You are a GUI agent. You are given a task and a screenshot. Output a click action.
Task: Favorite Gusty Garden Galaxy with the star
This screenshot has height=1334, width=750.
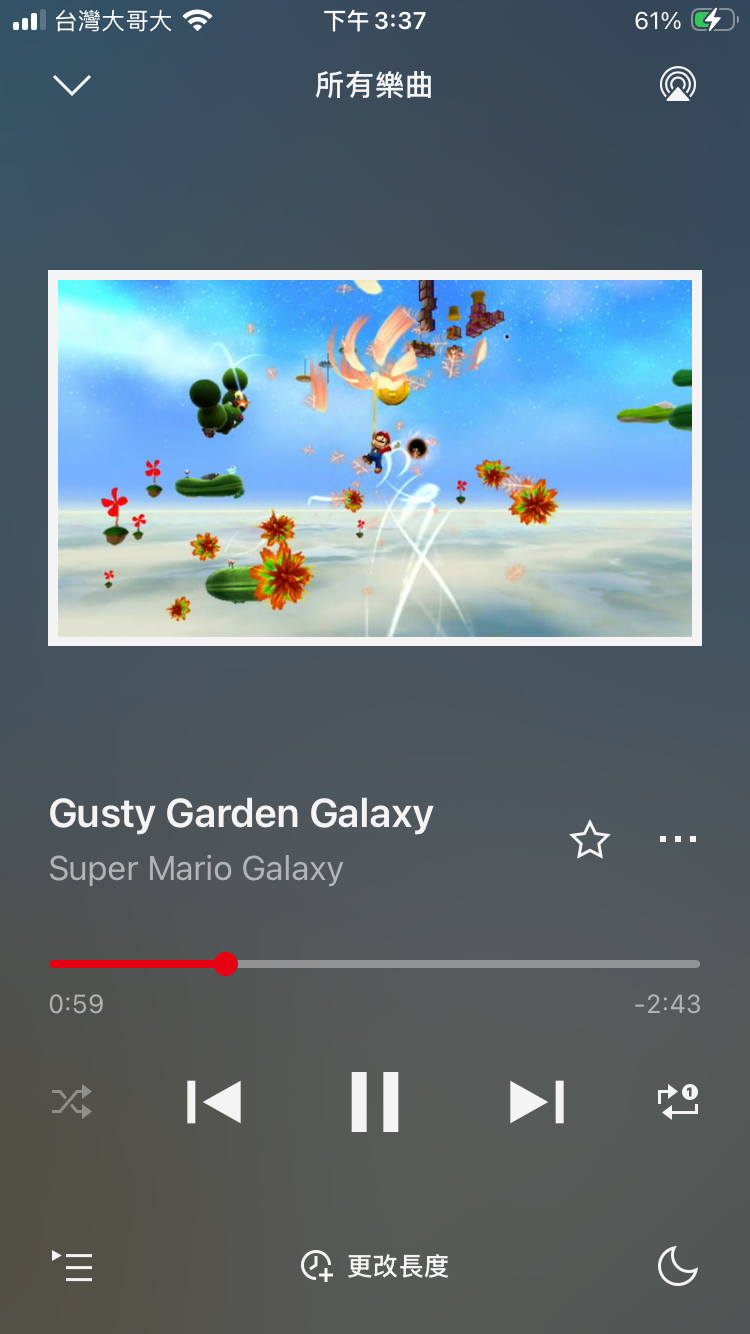click(x=590, y=840)
